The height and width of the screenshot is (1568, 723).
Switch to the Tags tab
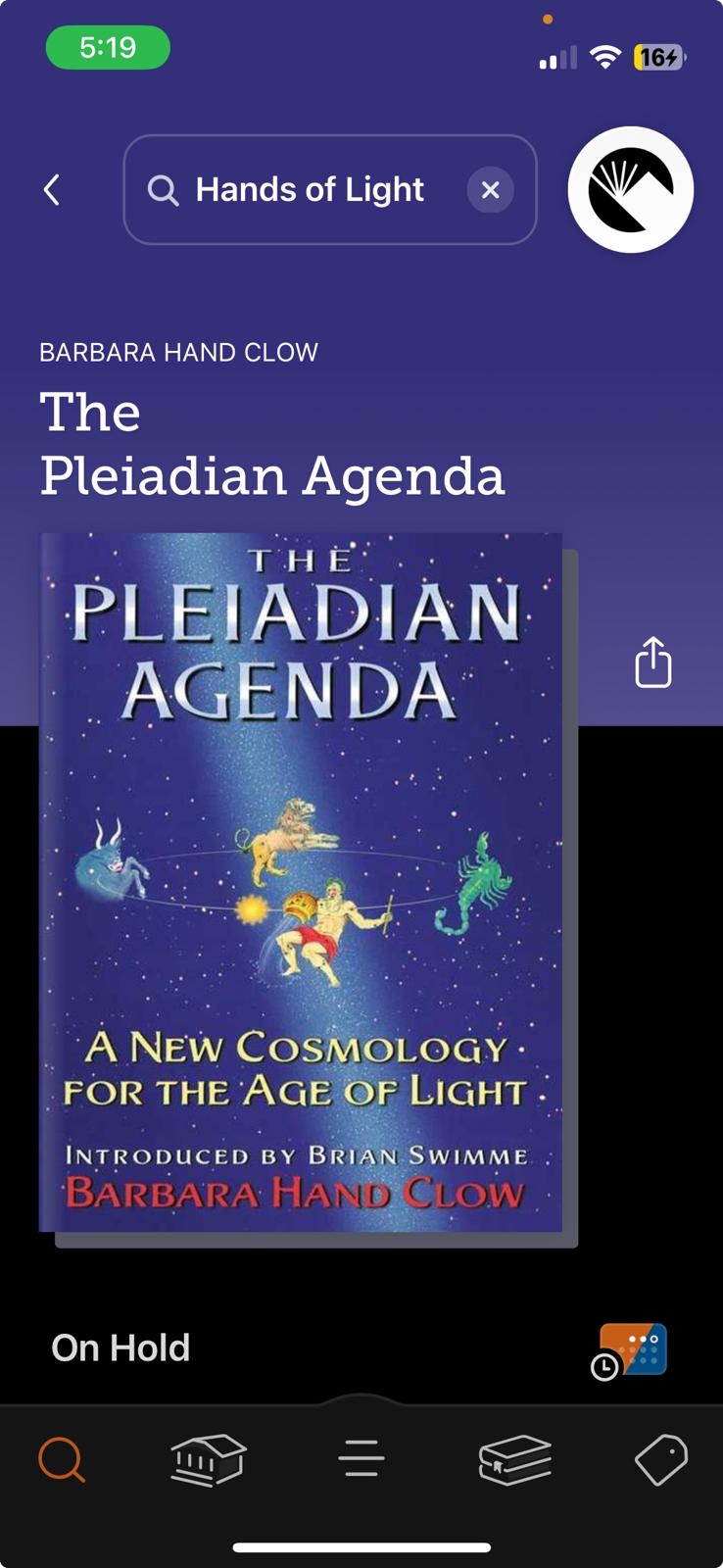click(661, 1460)
